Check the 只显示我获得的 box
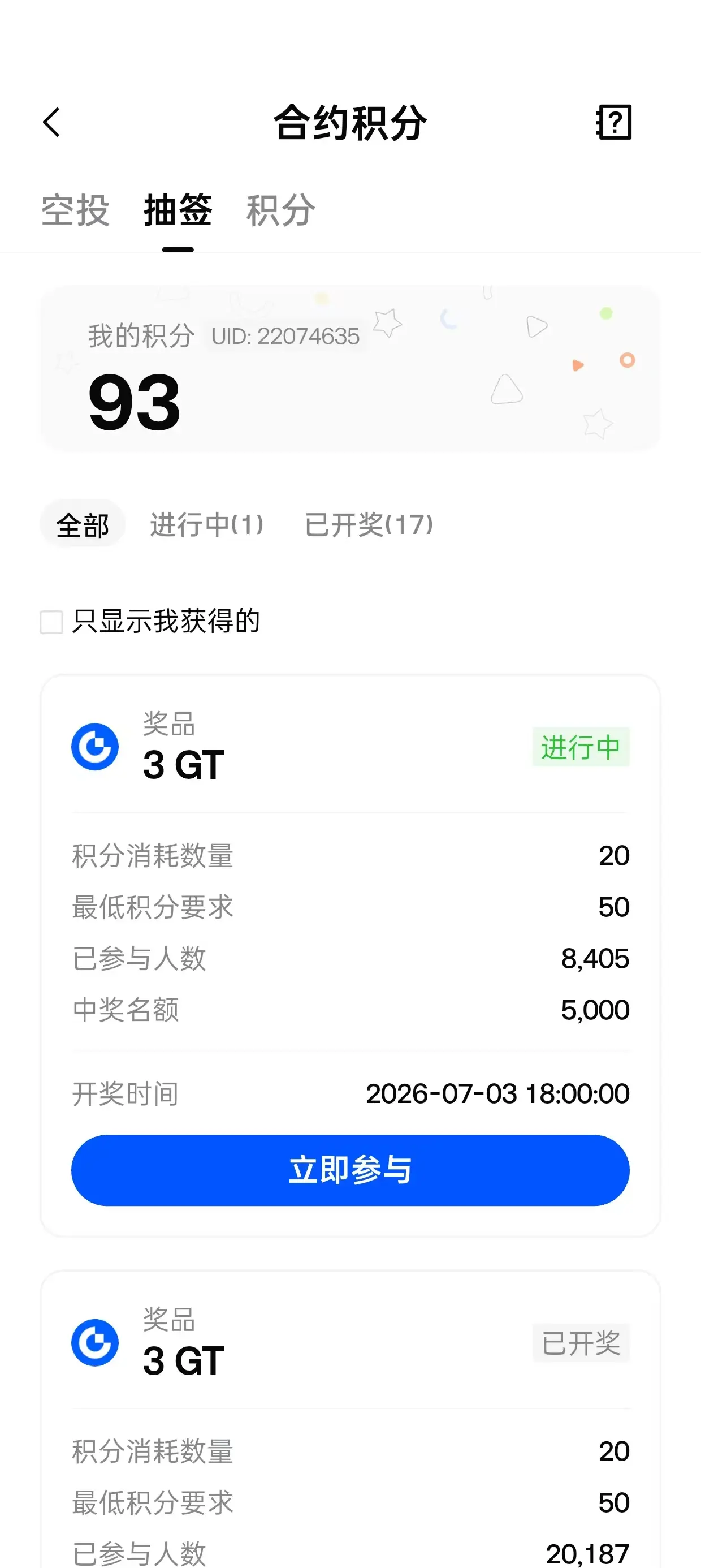The width and height of the screenshot is (701, 1568). tap(51, 622)
